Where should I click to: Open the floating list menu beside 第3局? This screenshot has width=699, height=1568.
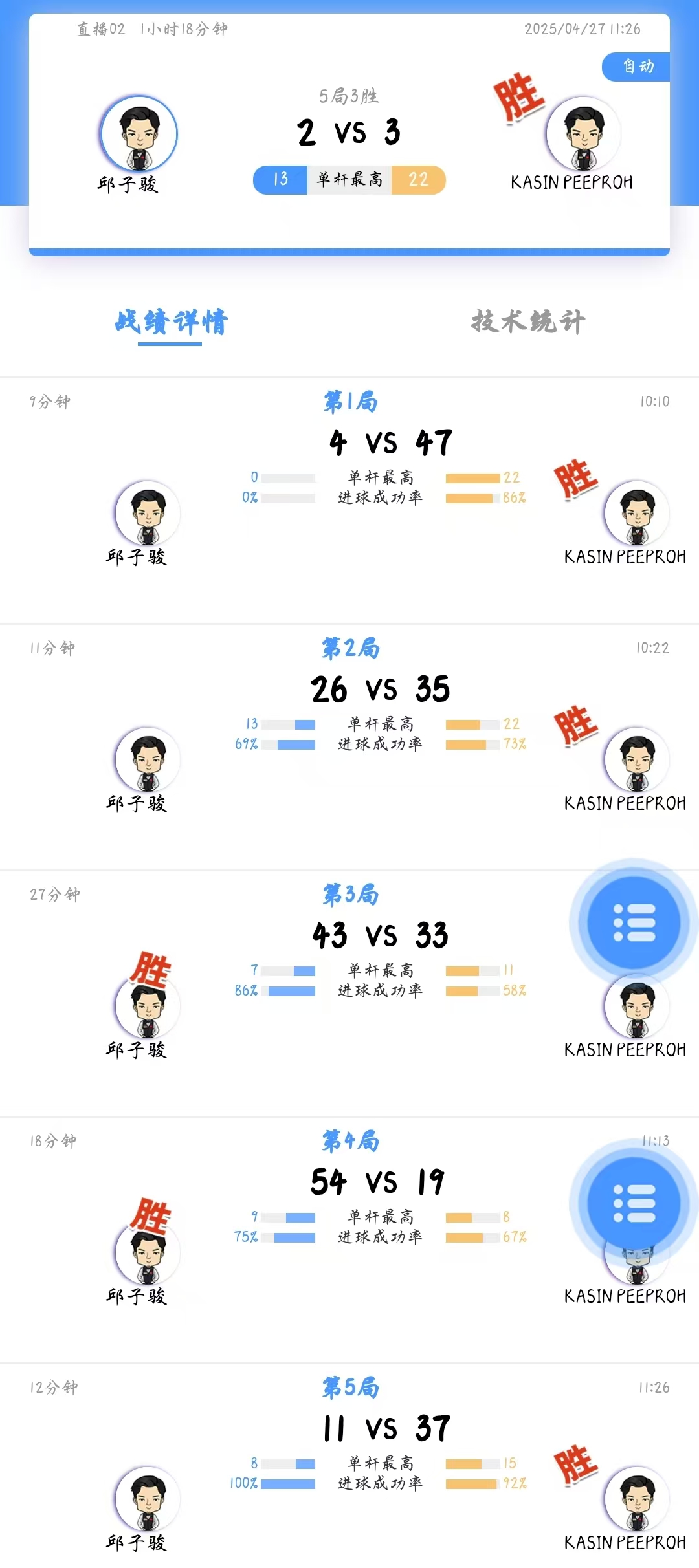pyautogui.click(x=634, y=922)
